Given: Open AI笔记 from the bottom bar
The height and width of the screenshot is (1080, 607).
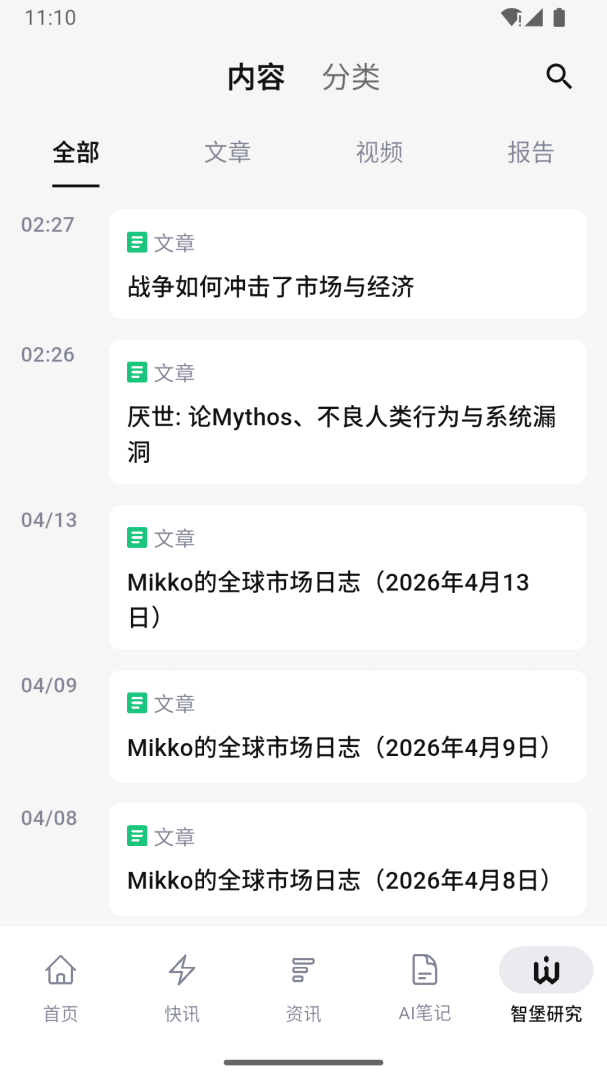Looking at the screenshot, I should 424,986.
